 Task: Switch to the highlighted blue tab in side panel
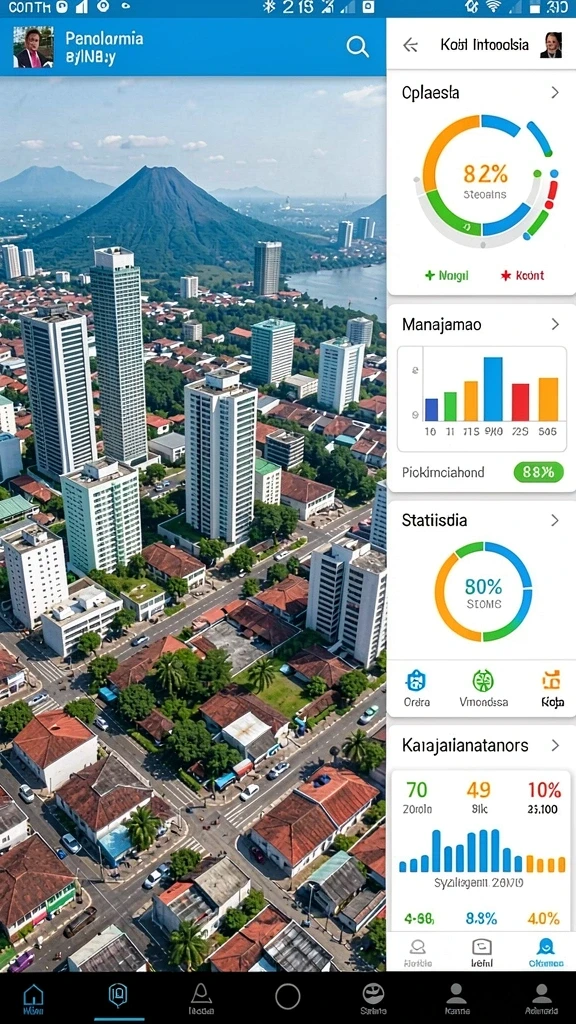point(545,952)
